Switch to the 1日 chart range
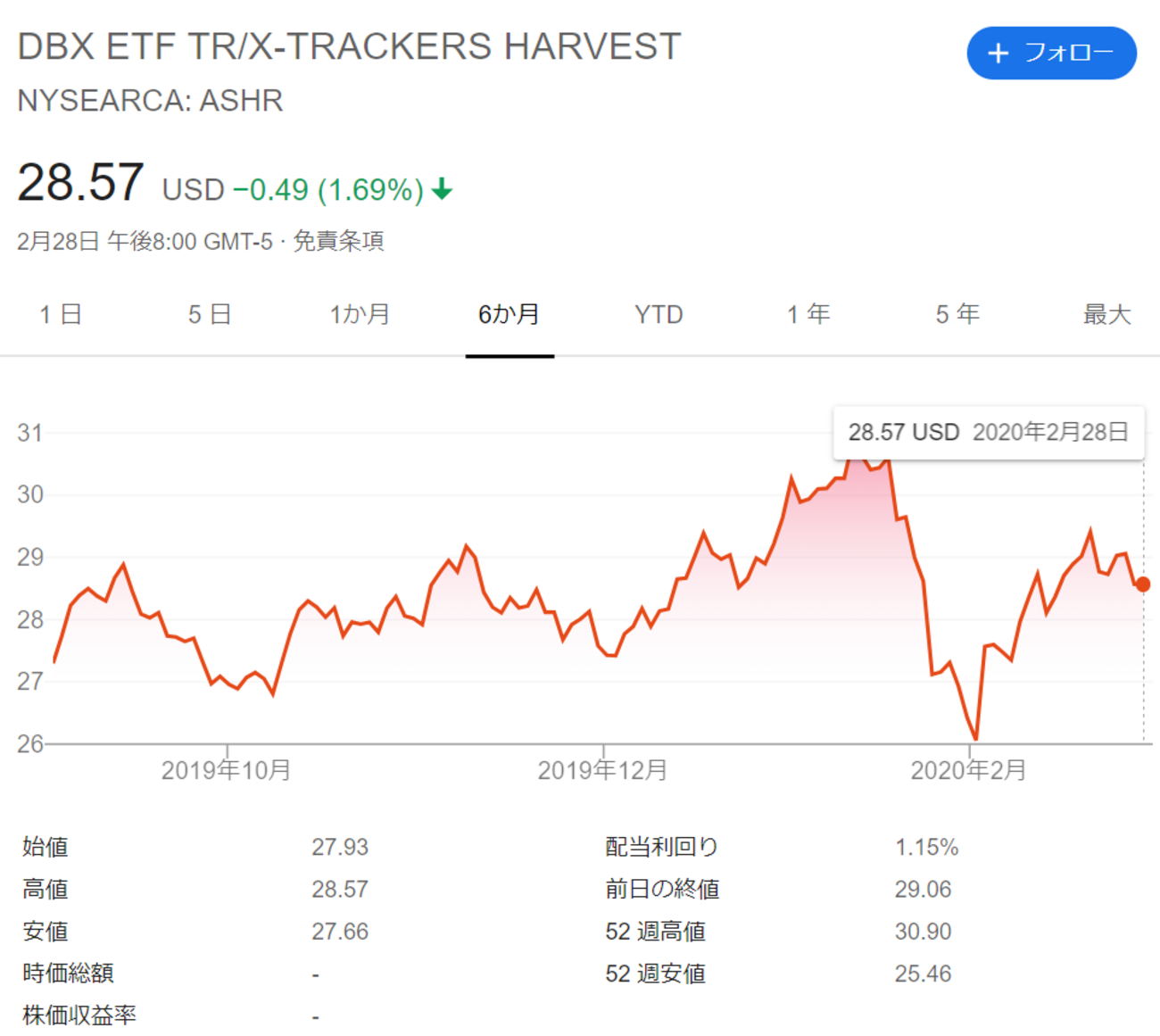1160x1036 pixels. point(61,314)
